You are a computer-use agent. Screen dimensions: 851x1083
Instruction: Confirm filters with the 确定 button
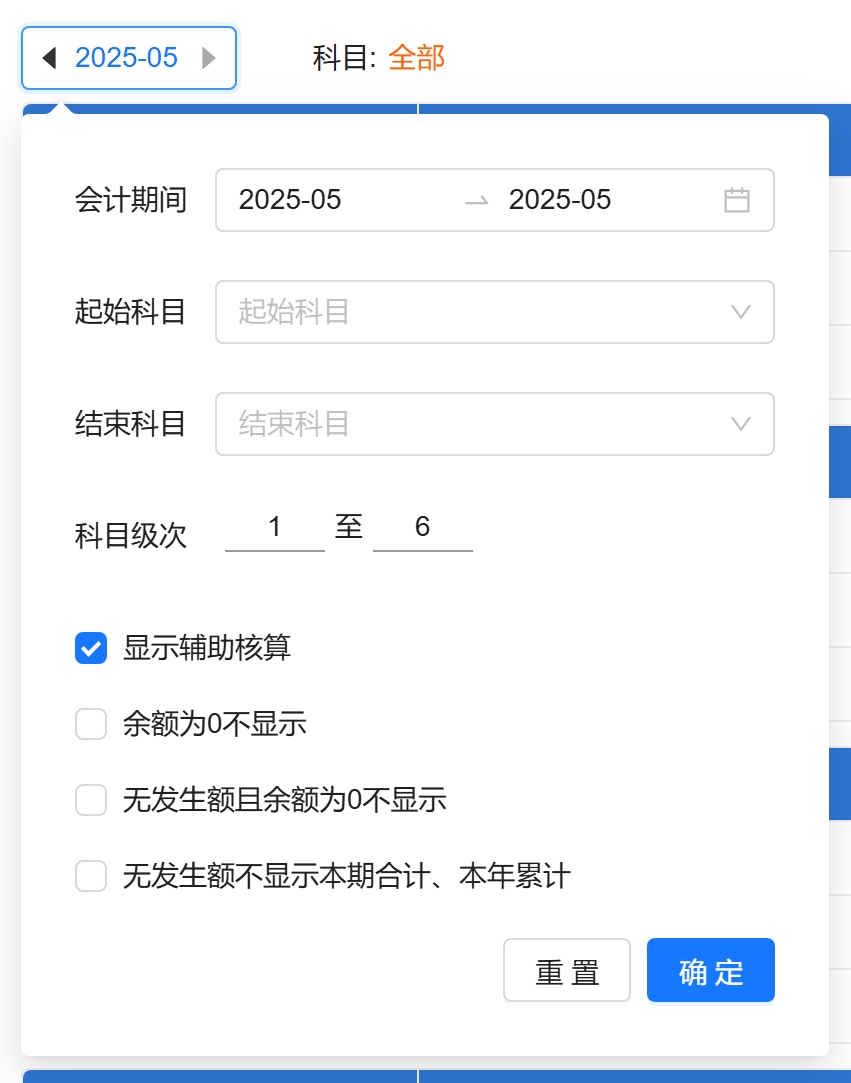click(711, 970)
